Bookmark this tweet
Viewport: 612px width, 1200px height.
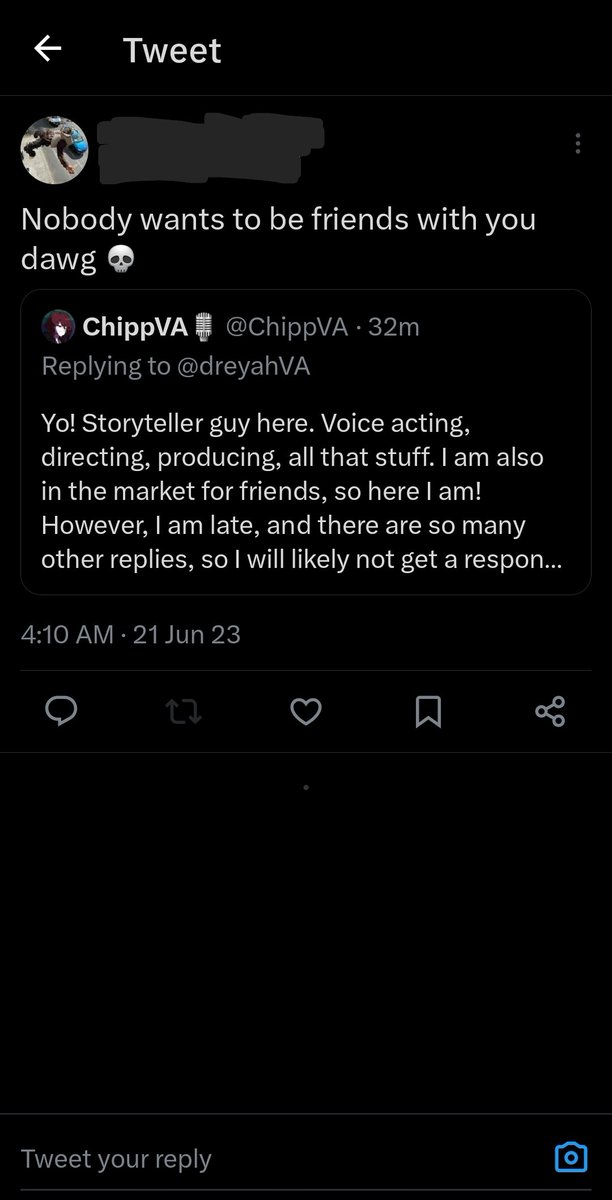[428, 711]
